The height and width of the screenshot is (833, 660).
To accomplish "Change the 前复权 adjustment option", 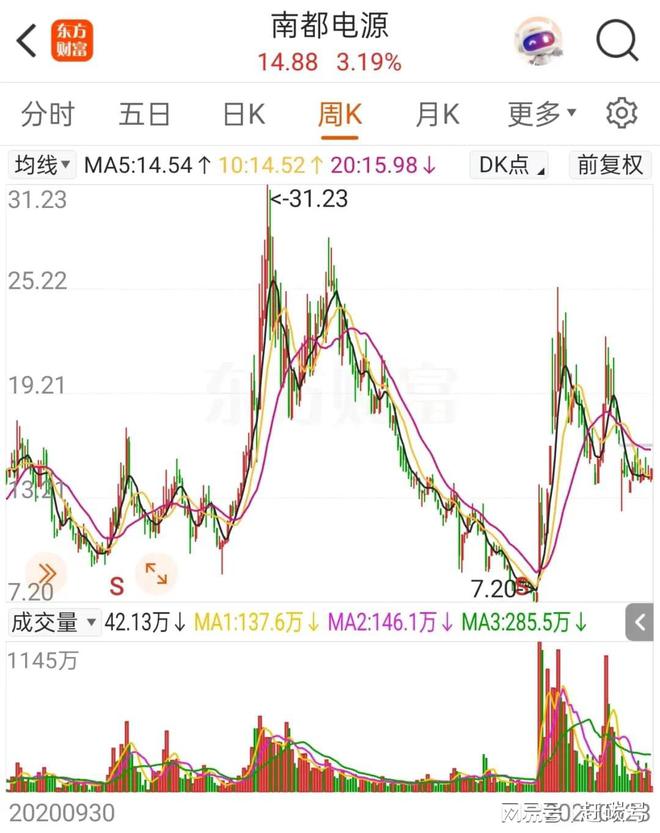I will pyautogui.click(x=610, y=165).
